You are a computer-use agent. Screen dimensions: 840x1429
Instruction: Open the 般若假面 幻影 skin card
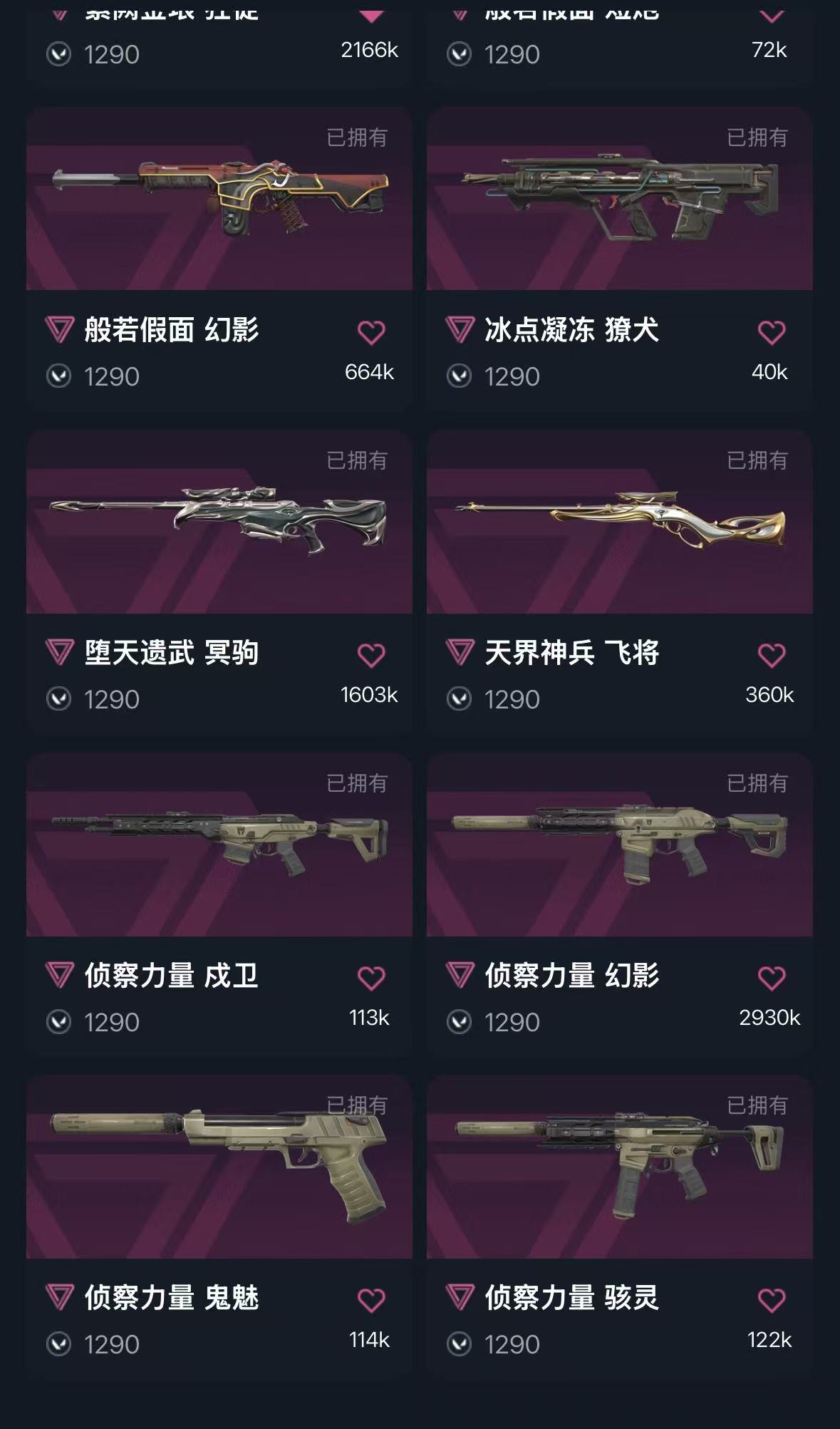tap(219, 259)
